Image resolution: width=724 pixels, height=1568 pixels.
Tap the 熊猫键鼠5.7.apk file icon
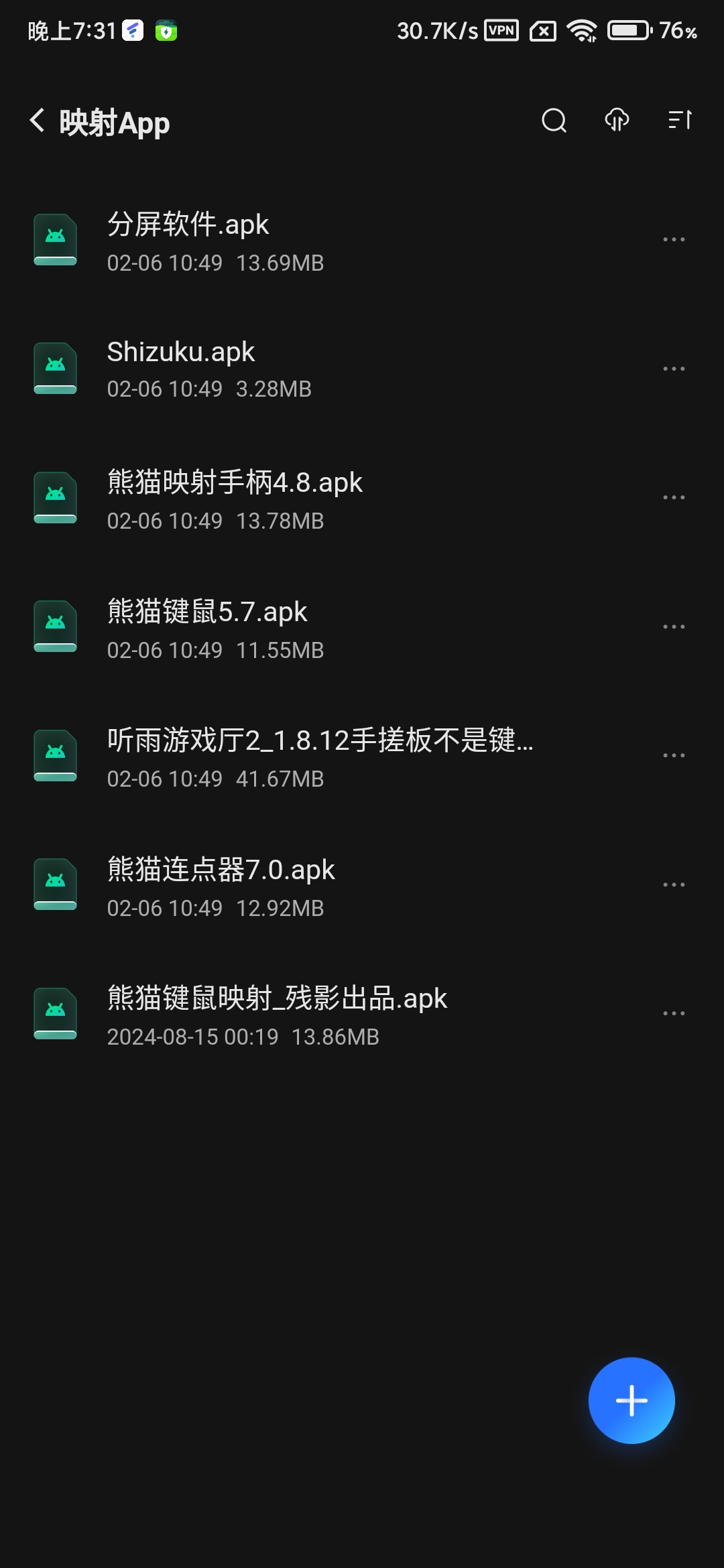(56, 627)
